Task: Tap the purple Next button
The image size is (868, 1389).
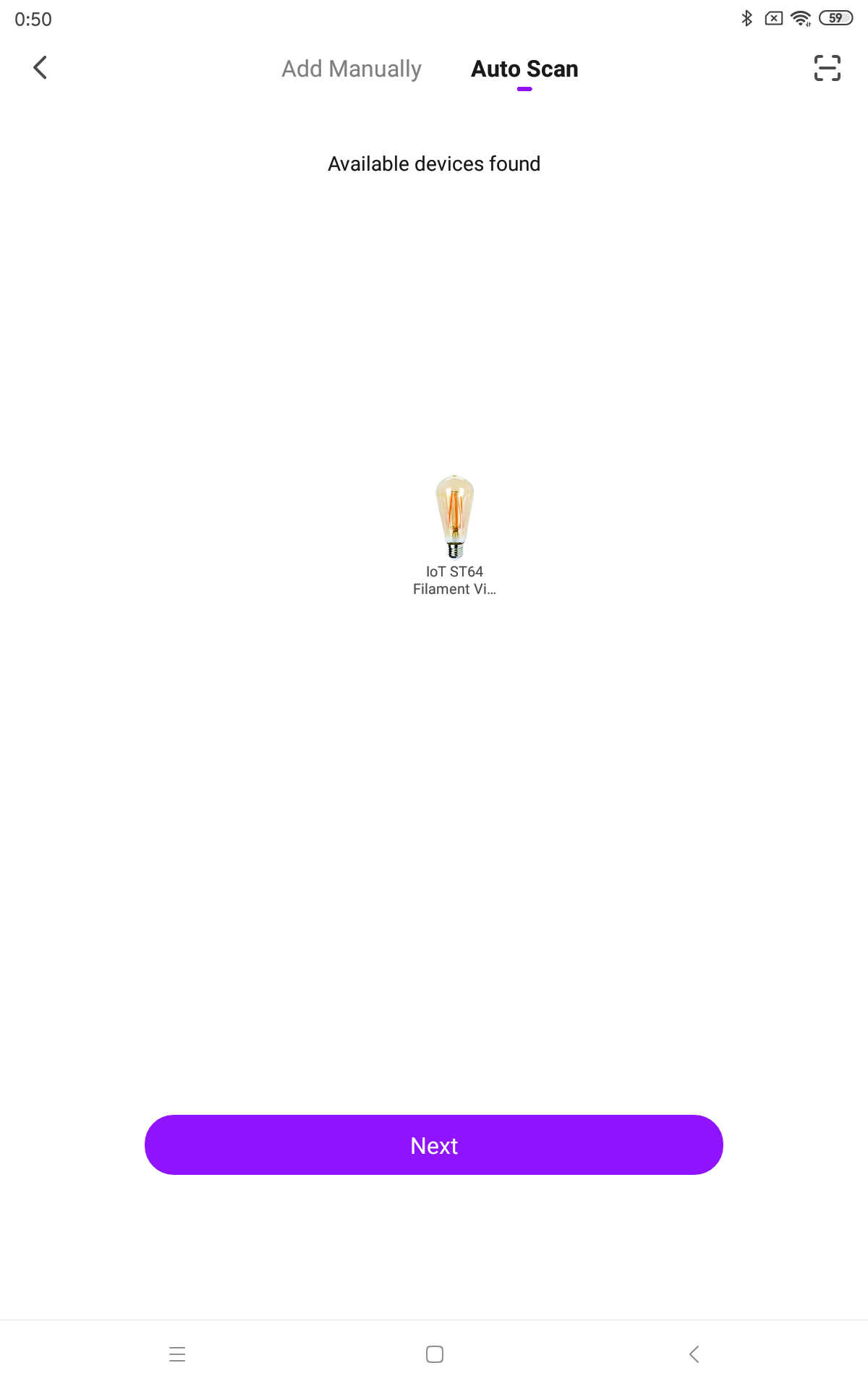Action: tap(434, 1145)
